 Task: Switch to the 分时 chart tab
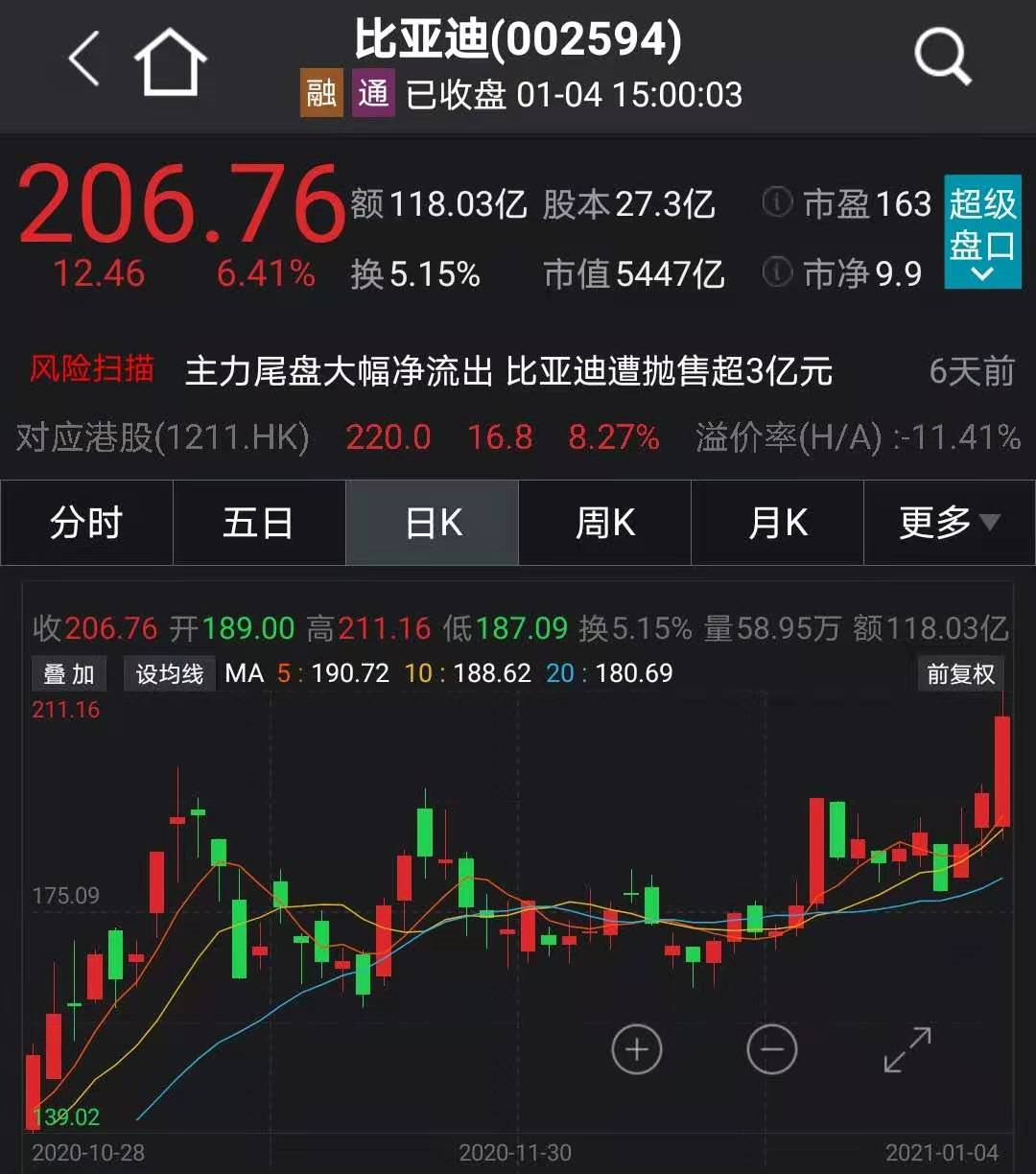(x=86, y=523)
